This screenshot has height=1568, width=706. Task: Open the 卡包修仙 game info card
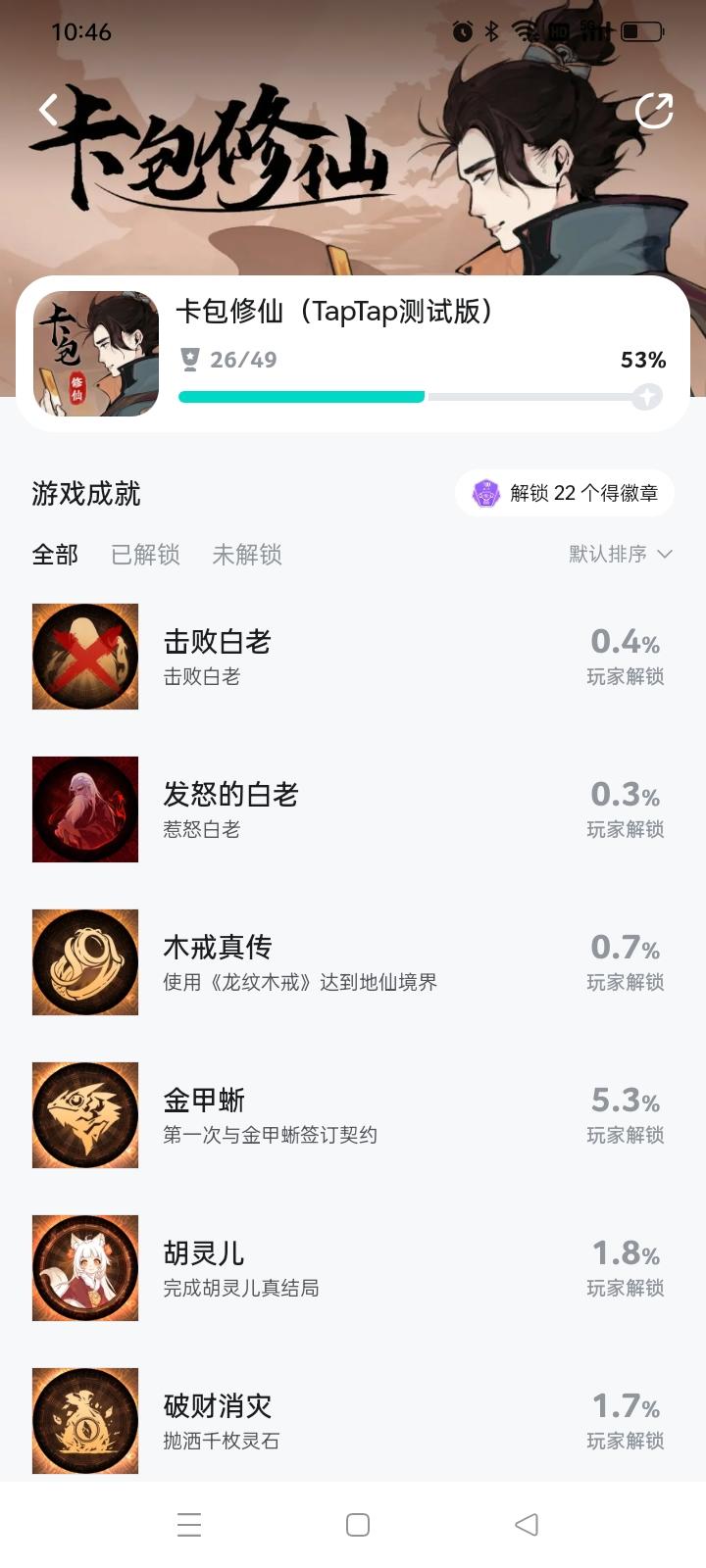point(351,355)
